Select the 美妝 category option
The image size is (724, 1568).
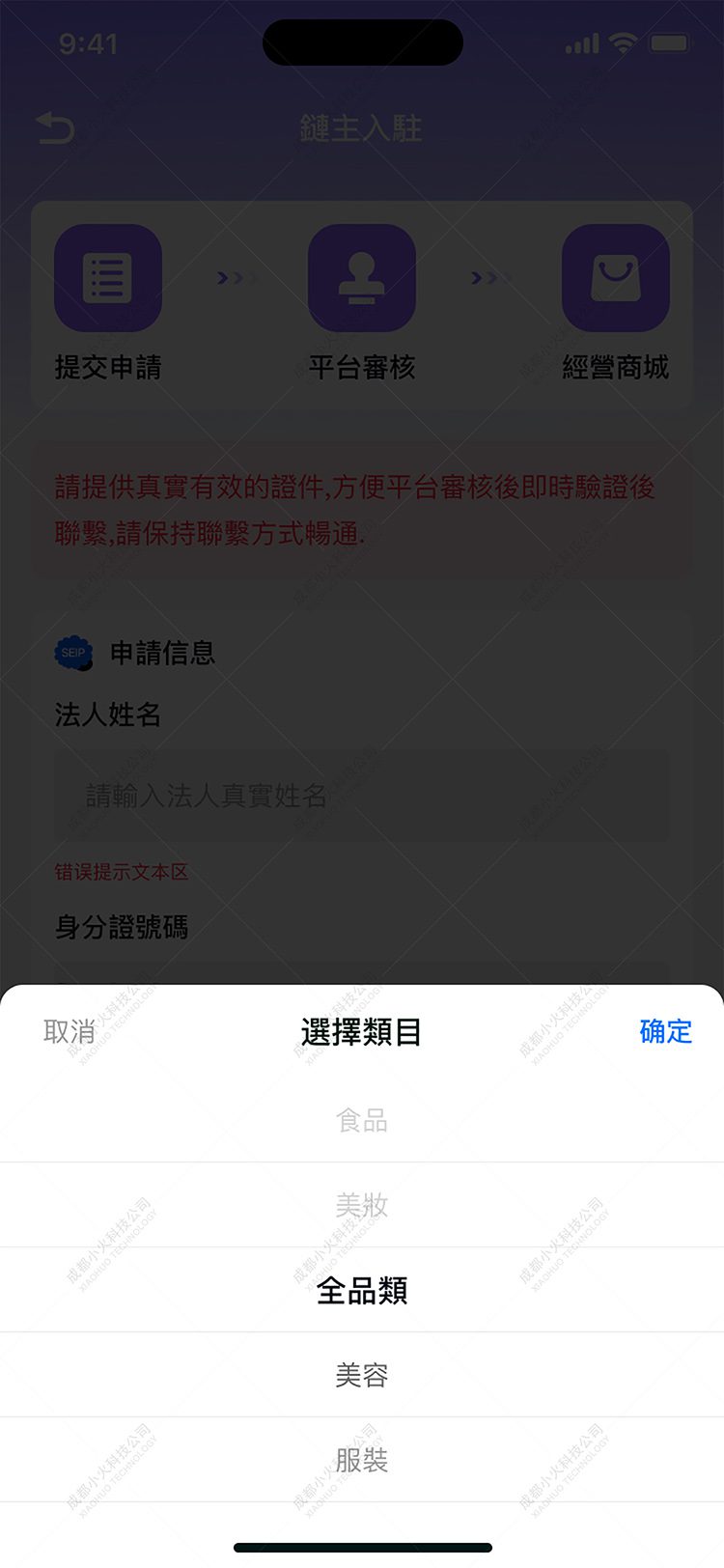[x=362, y=1204]
